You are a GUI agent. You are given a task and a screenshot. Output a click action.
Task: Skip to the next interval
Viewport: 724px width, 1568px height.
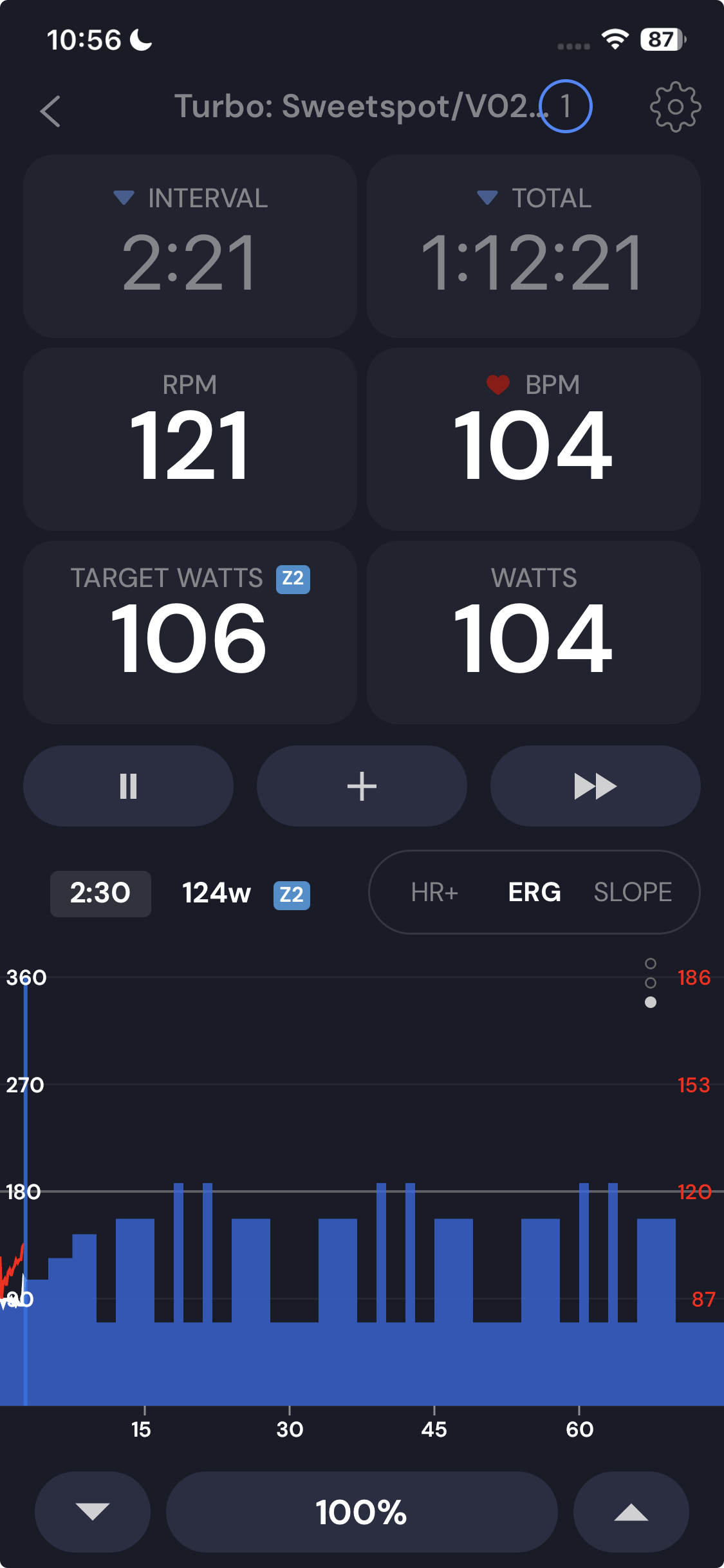point(595,786)
